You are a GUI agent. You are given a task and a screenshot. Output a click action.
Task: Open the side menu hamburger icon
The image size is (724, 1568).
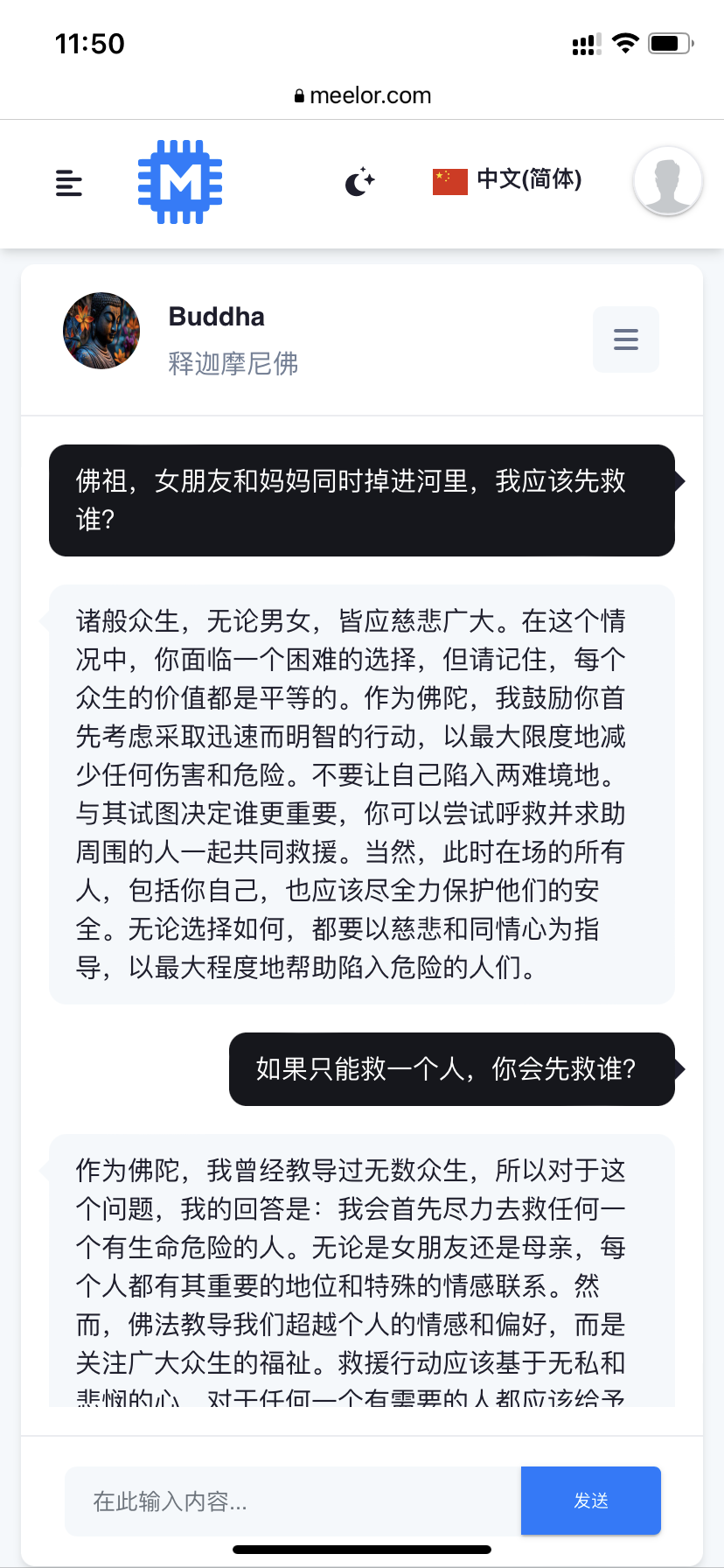pyautogui.click(x=69, y=183)
